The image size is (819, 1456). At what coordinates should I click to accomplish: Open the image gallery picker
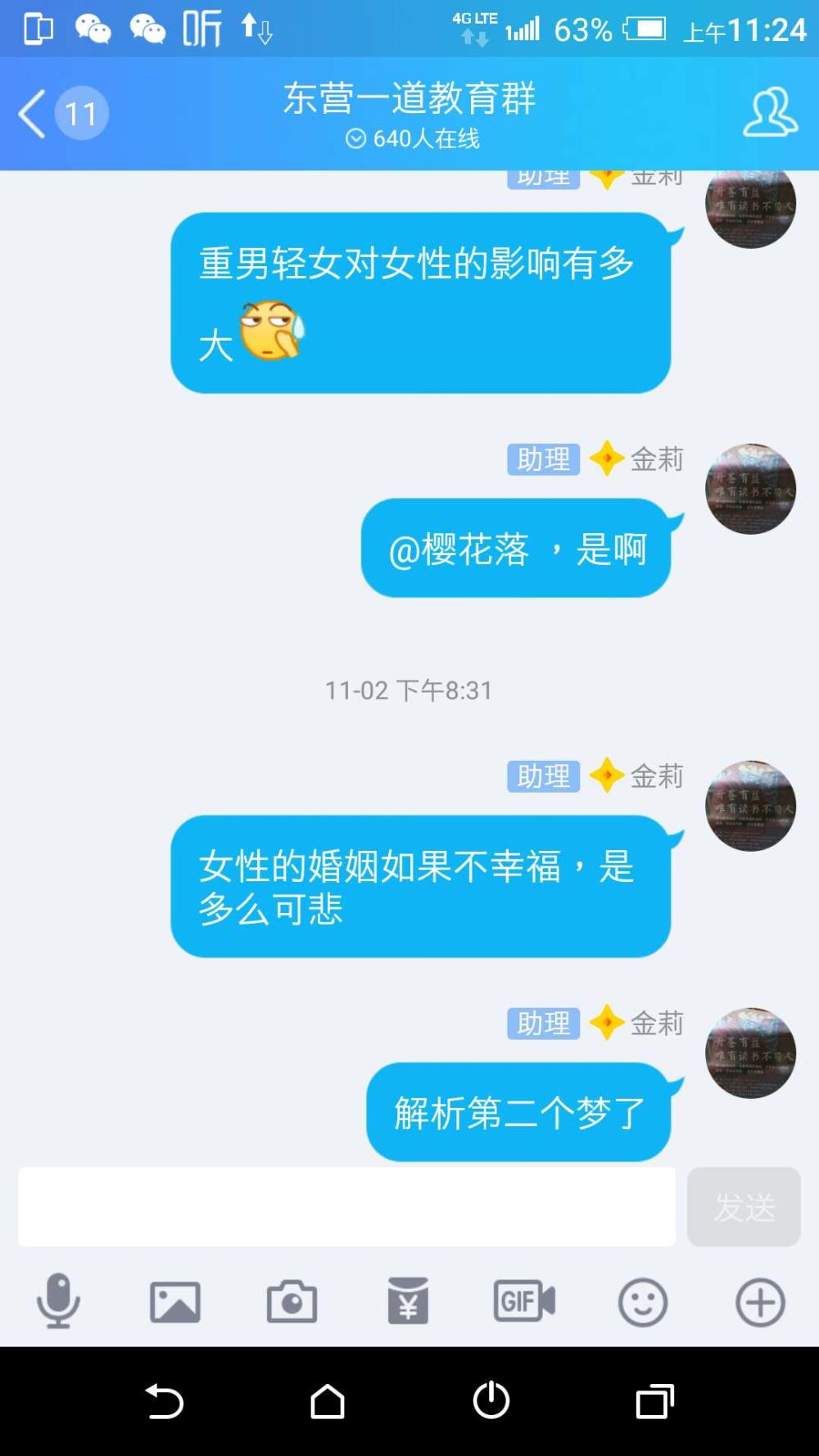[175, 1301]
